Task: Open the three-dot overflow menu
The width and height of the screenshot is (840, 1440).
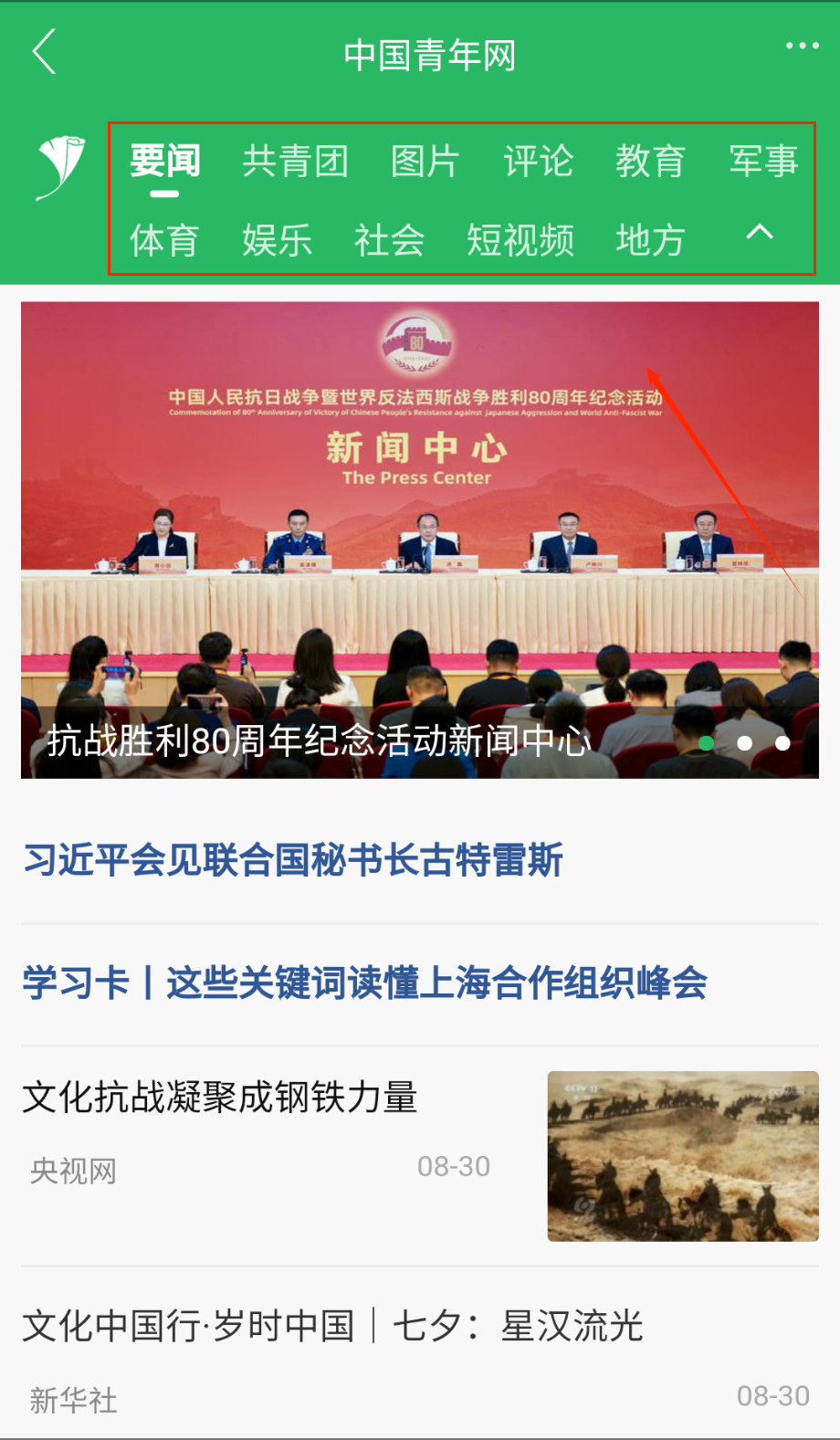Action: (x=802, y=46)
